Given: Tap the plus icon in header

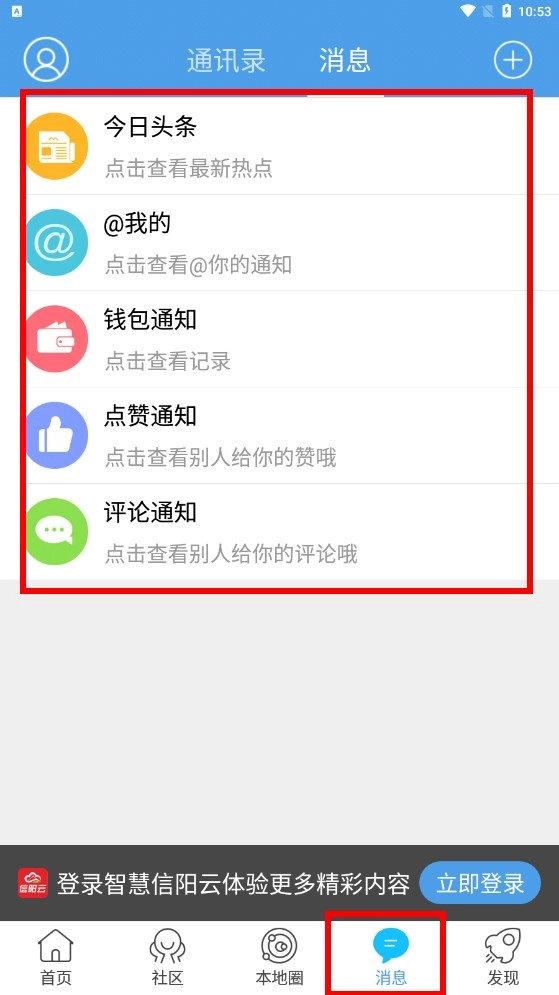Looking at the screenshot, I should point(513,60).
